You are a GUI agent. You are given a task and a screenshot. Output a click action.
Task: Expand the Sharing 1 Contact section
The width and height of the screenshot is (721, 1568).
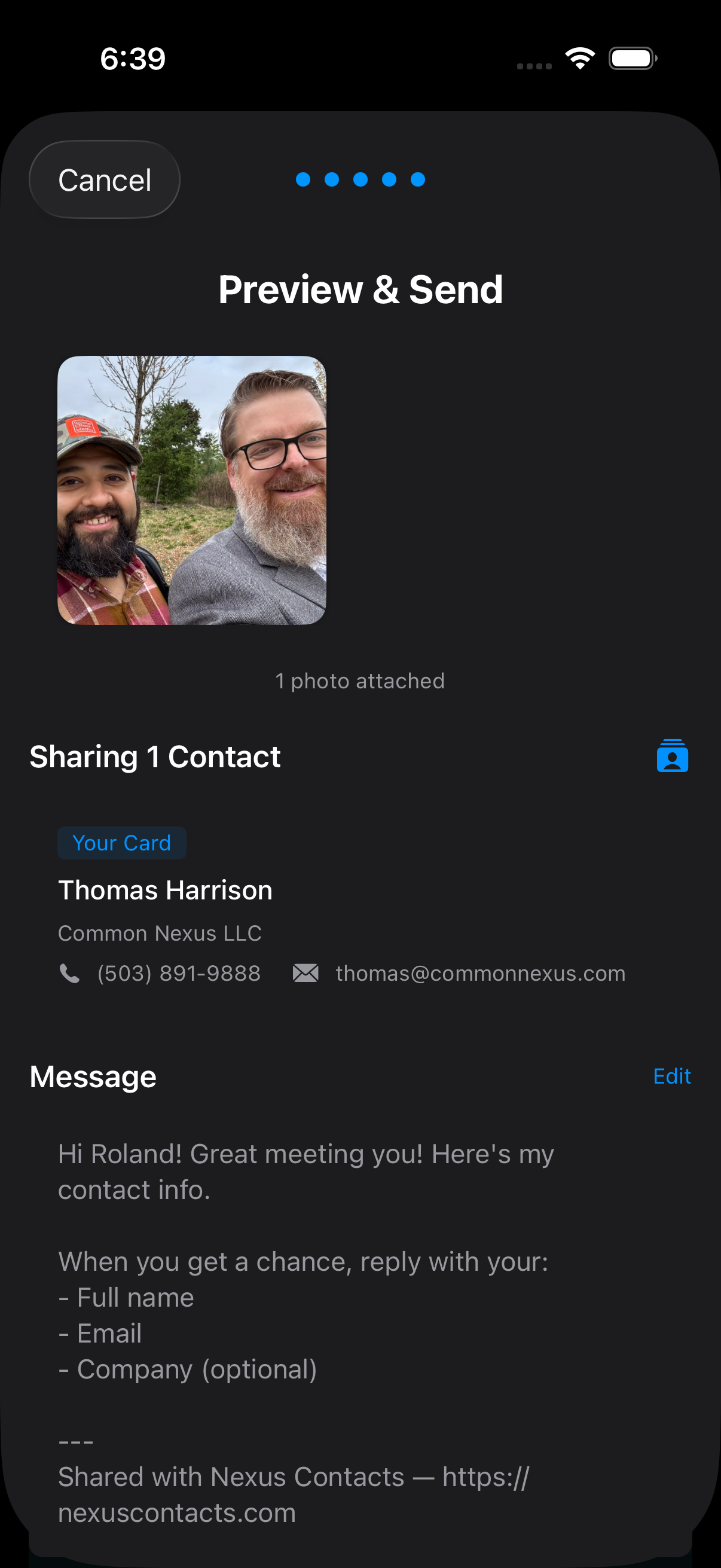click(x=155, y=756)
